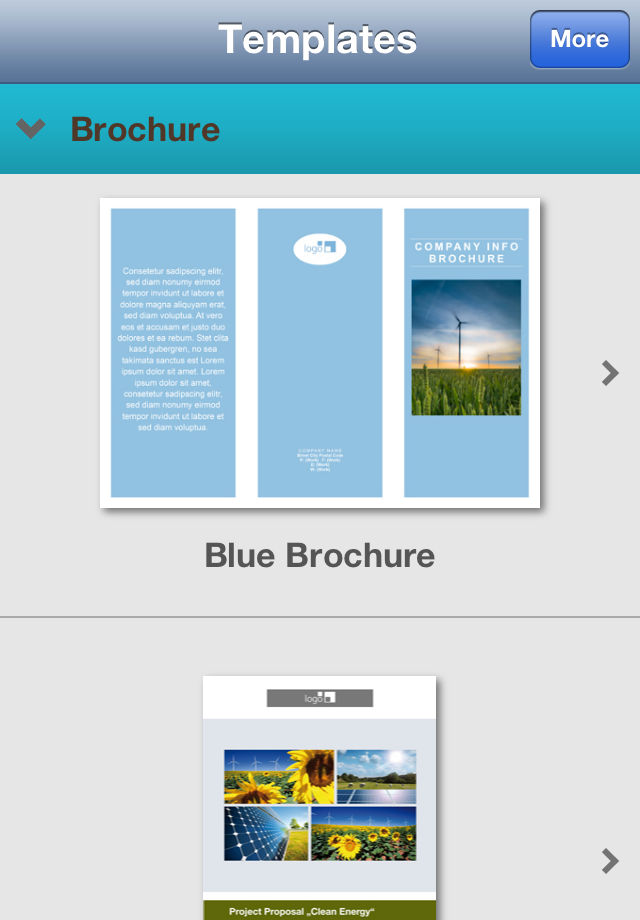
Task: Open the More button
Action: [579, 40]
